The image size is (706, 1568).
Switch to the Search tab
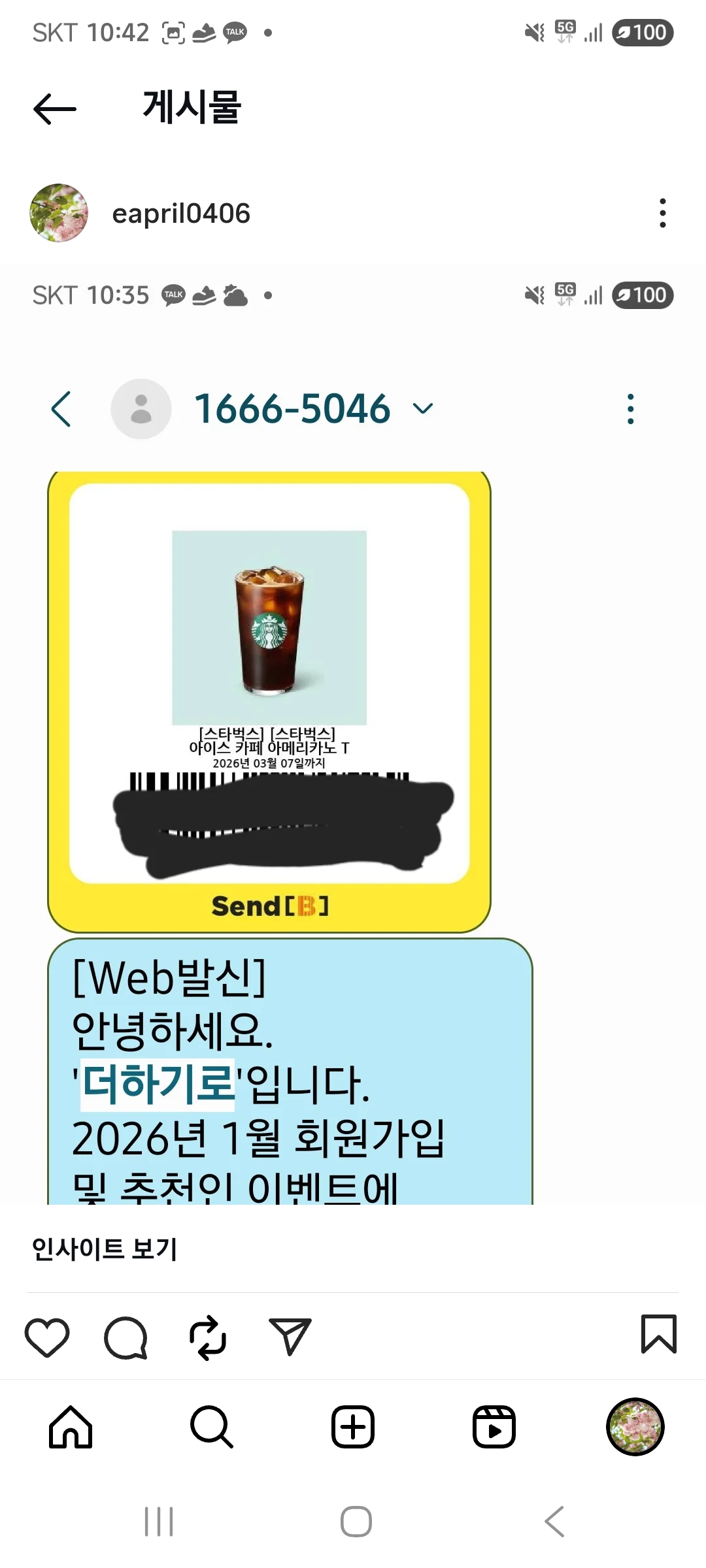[x=211, y=1427]
